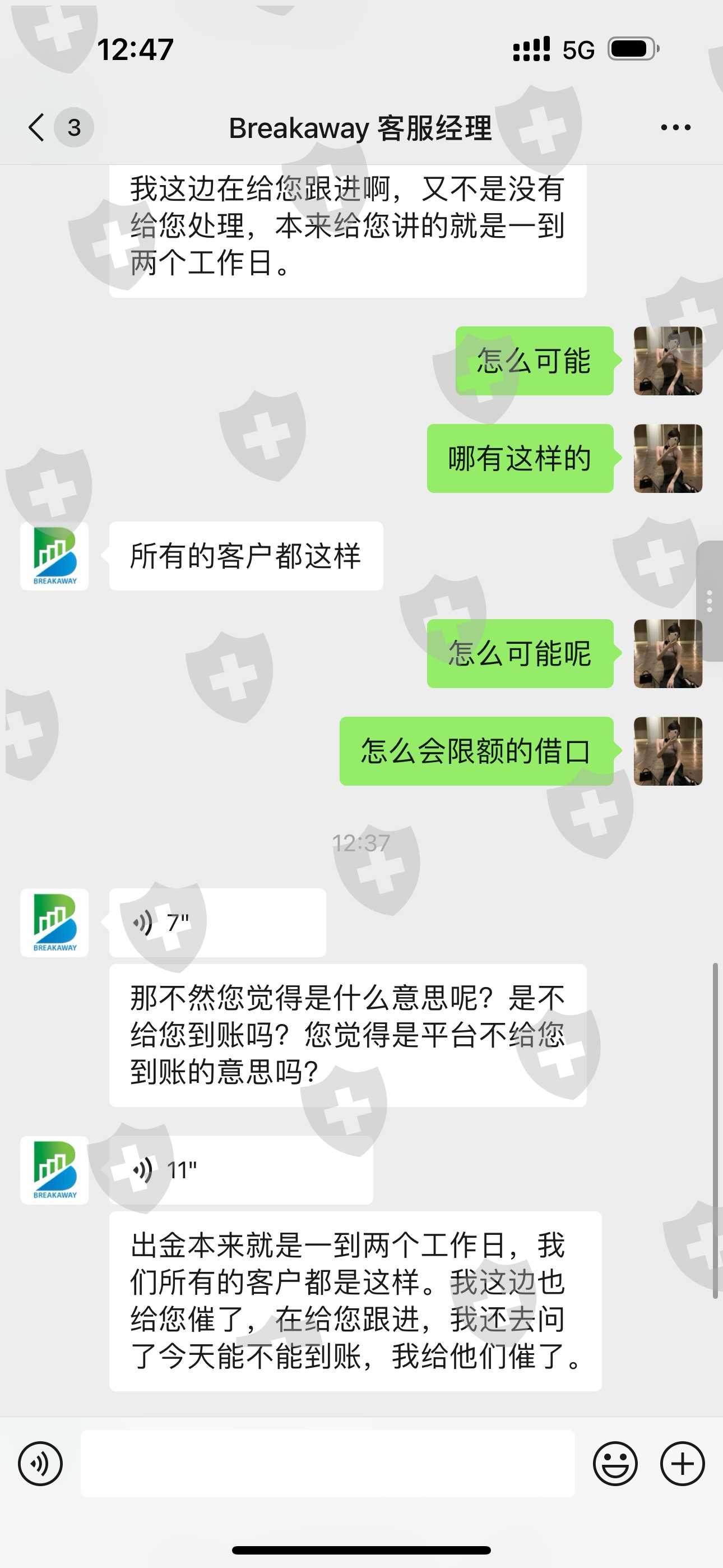Screen dimensions: 723x1568
Task: Tap the message text field
Action: click(328, 1464)
